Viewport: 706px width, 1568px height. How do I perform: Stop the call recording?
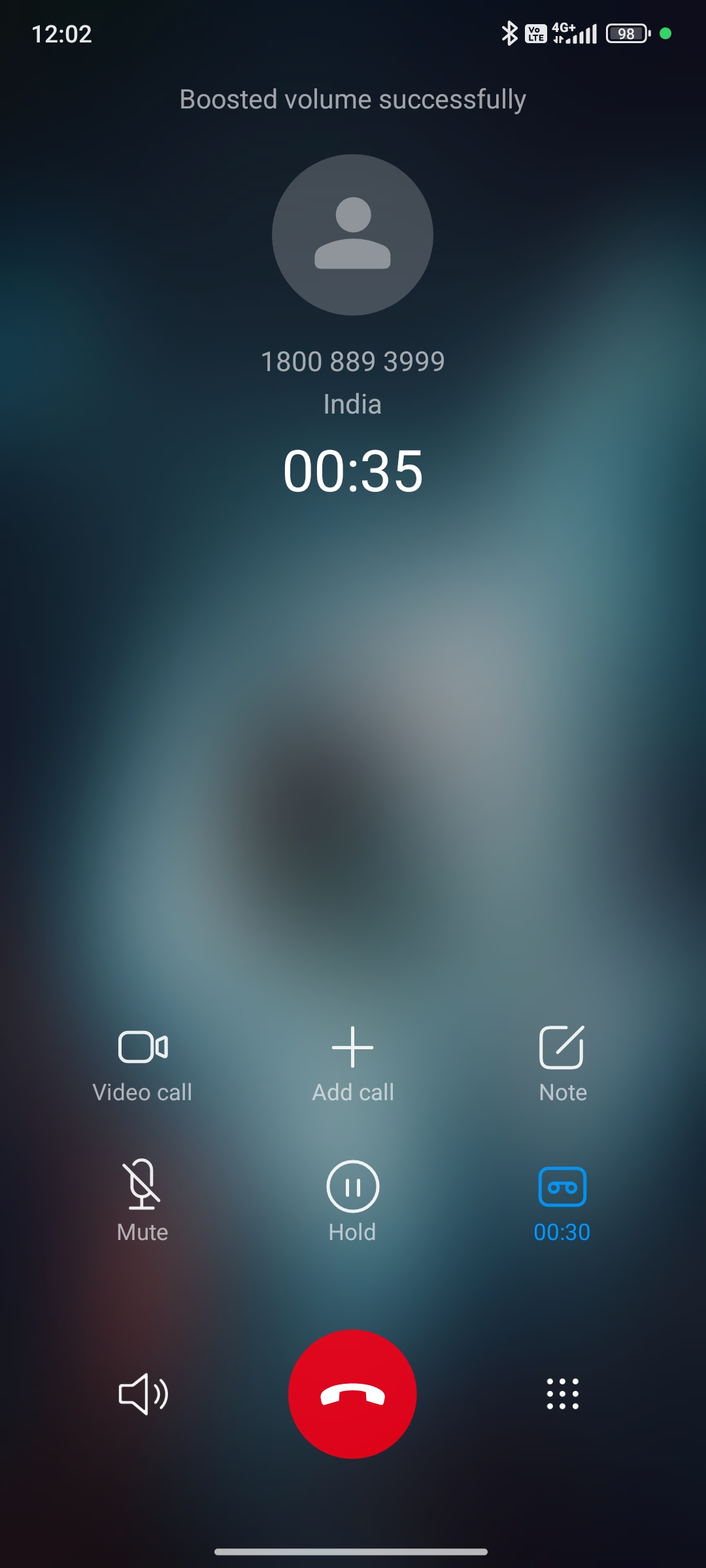[x=562, y=1199]
